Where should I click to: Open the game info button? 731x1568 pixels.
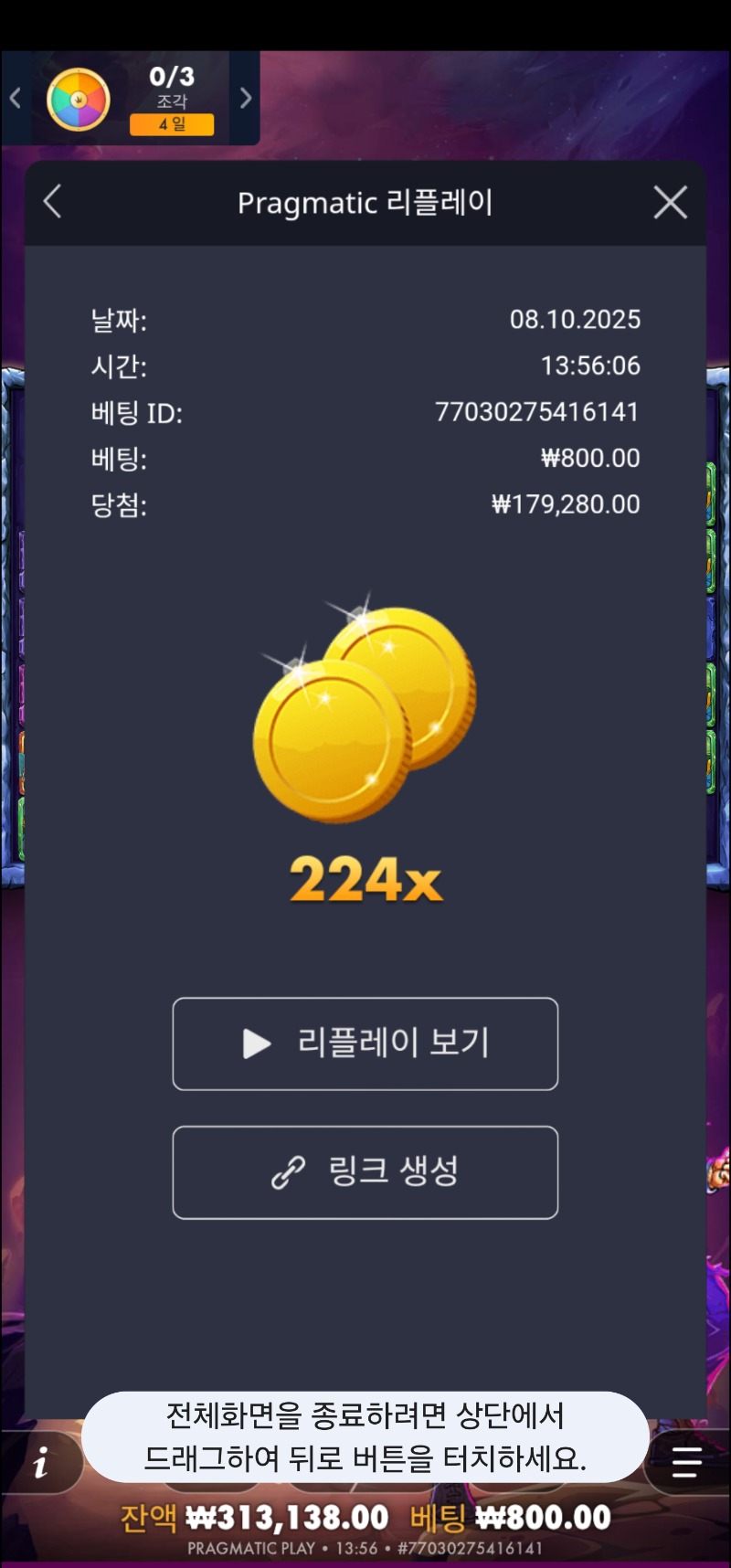point(41,1464)
